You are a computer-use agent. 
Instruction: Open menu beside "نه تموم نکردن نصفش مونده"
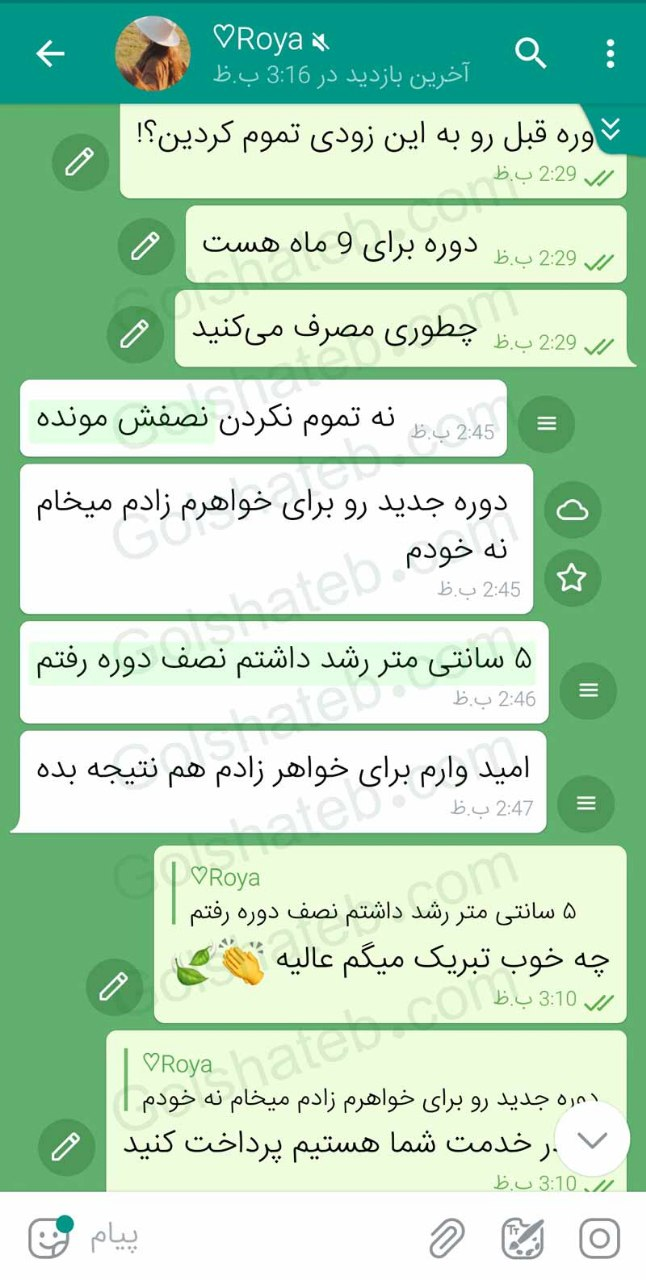pos(546,424)
